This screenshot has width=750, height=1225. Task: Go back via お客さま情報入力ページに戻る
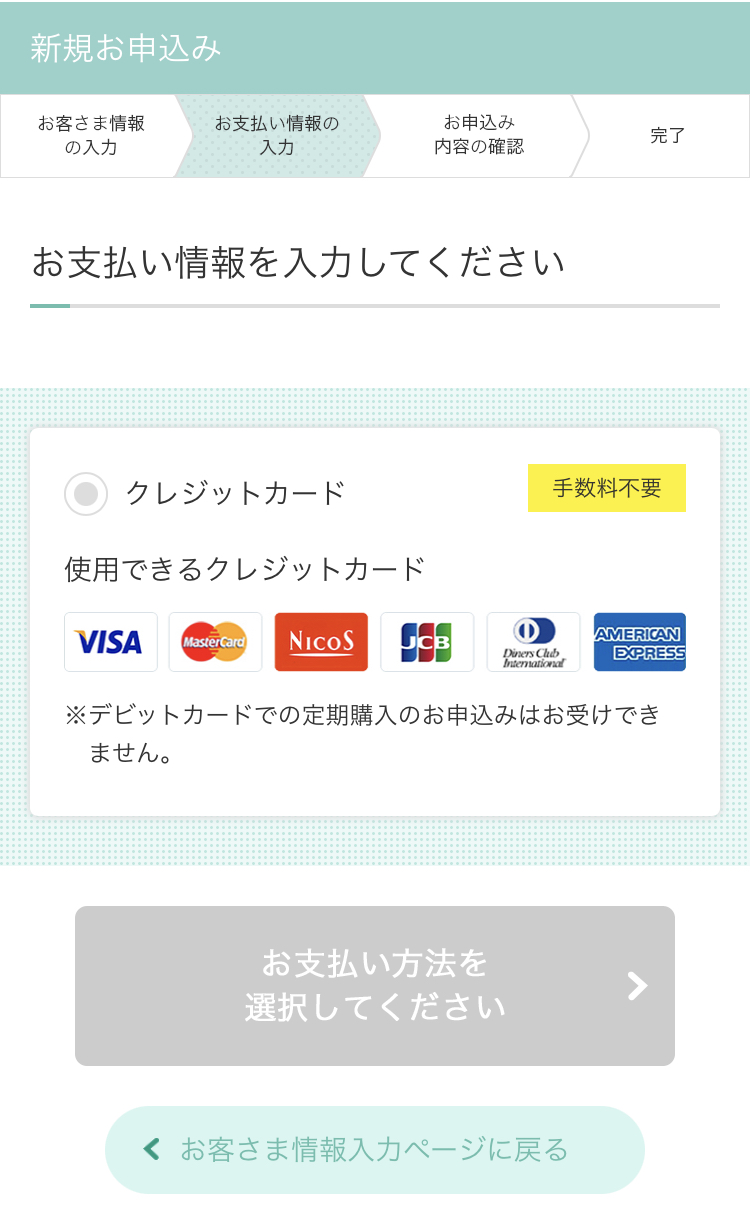[x=375, y=1150]
